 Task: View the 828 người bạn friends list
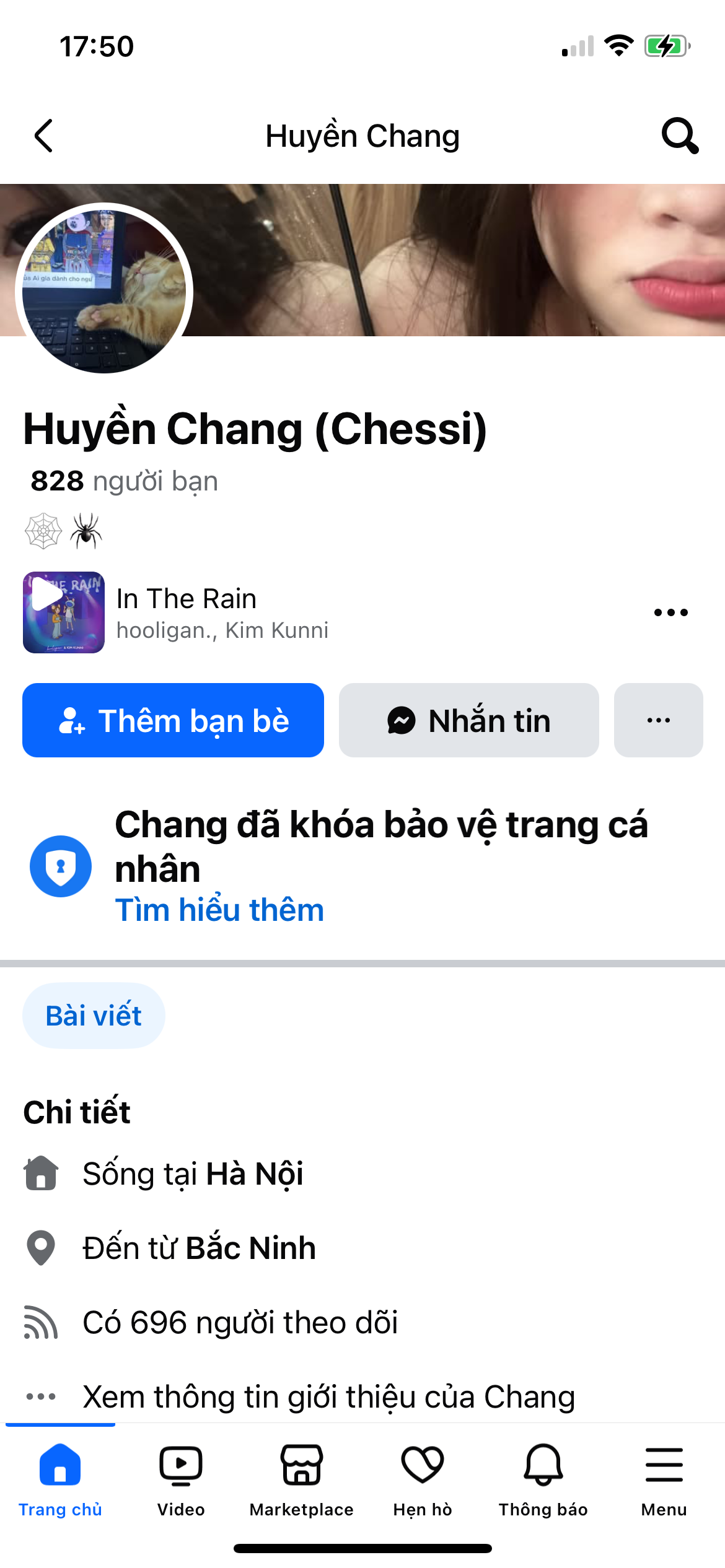[125, 481]
